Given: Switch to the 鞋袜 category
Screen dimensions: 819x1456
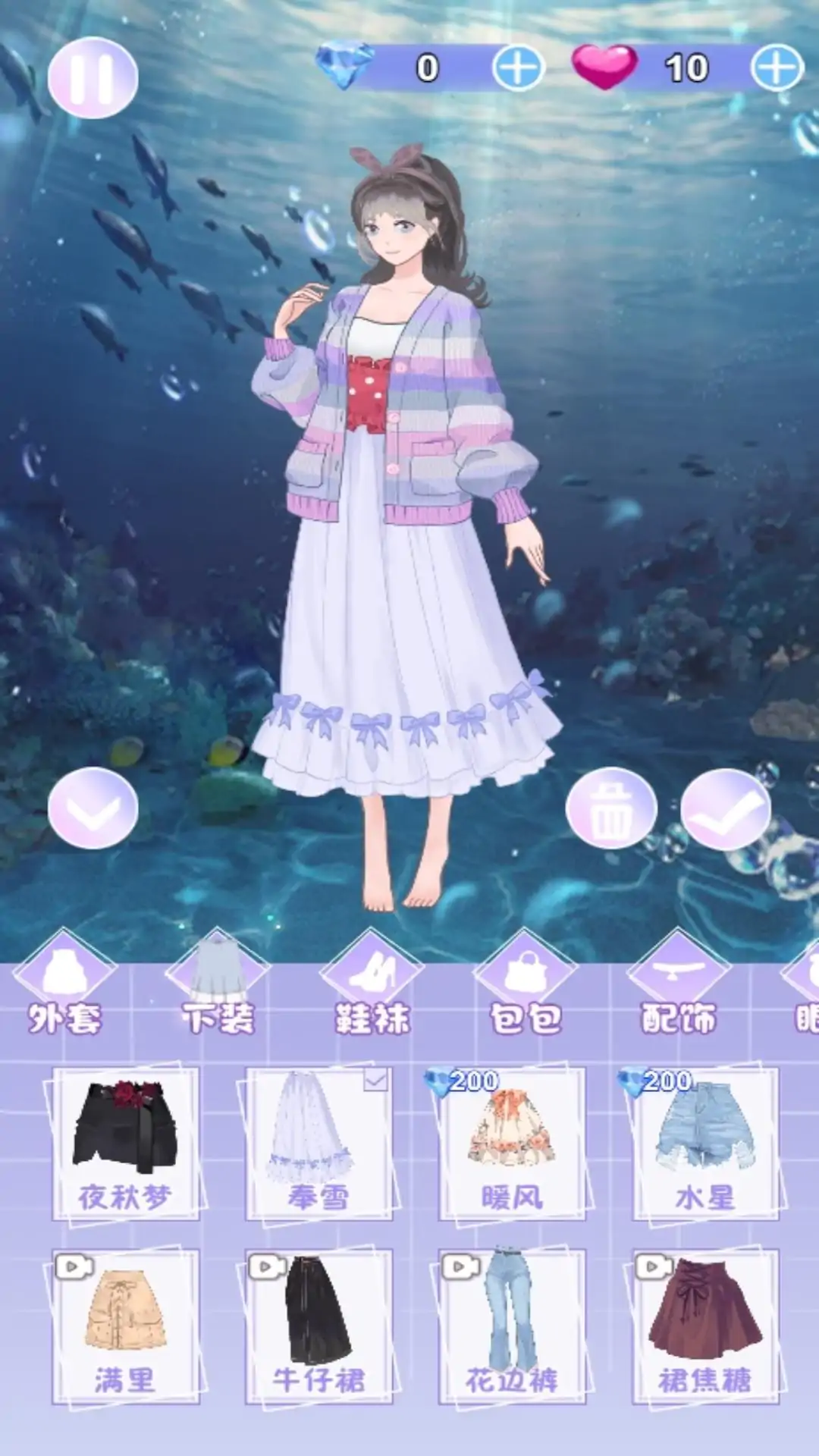Looking at the screenshot, I should (x=372, y=986).
